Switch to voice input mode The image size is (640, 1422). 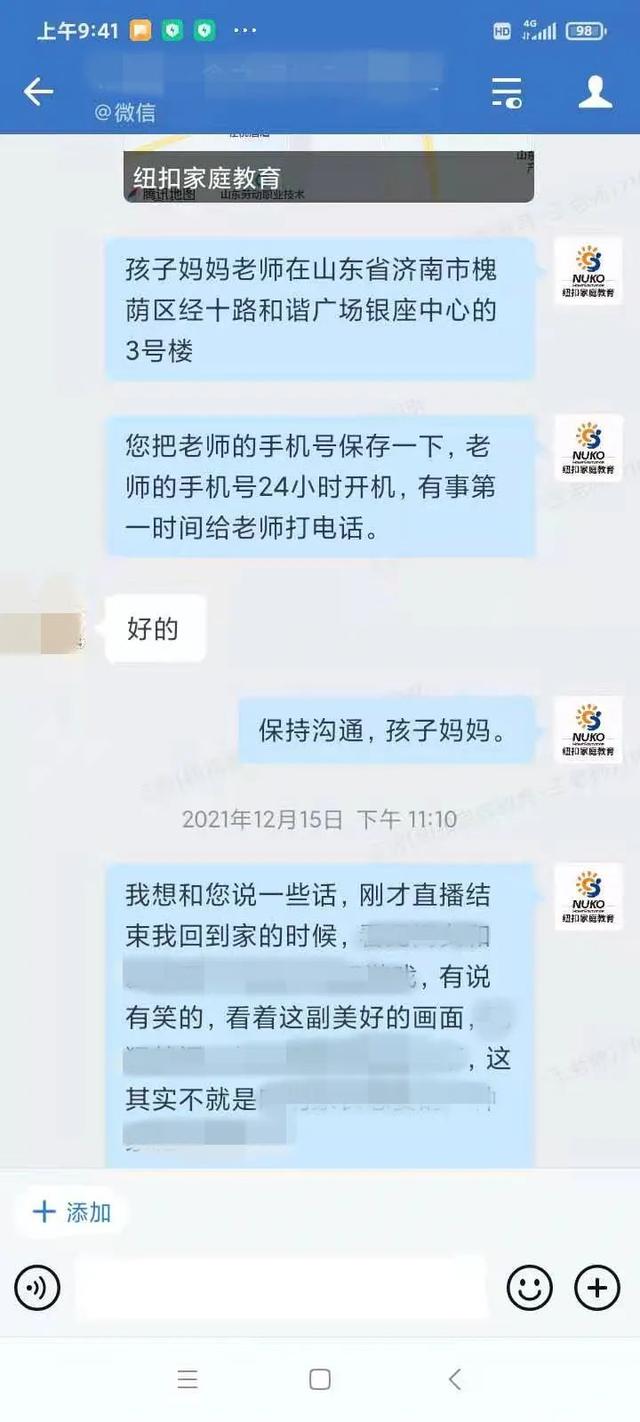click(x=37, y=1288)
